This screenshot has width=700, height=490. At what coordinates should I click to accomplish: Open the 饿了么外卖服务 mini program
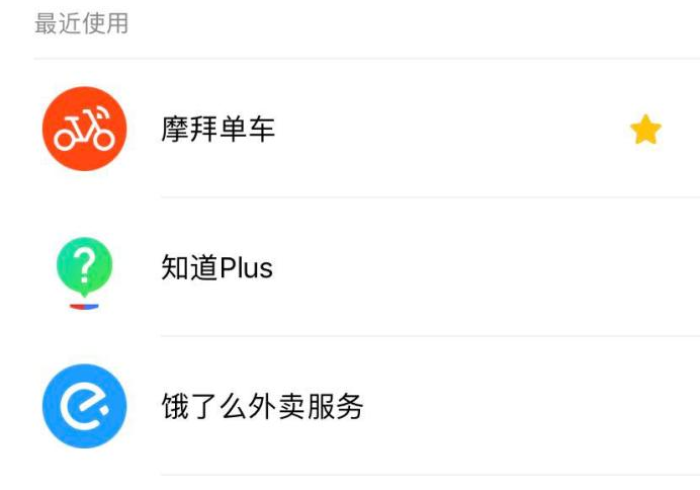click(262, 407)
